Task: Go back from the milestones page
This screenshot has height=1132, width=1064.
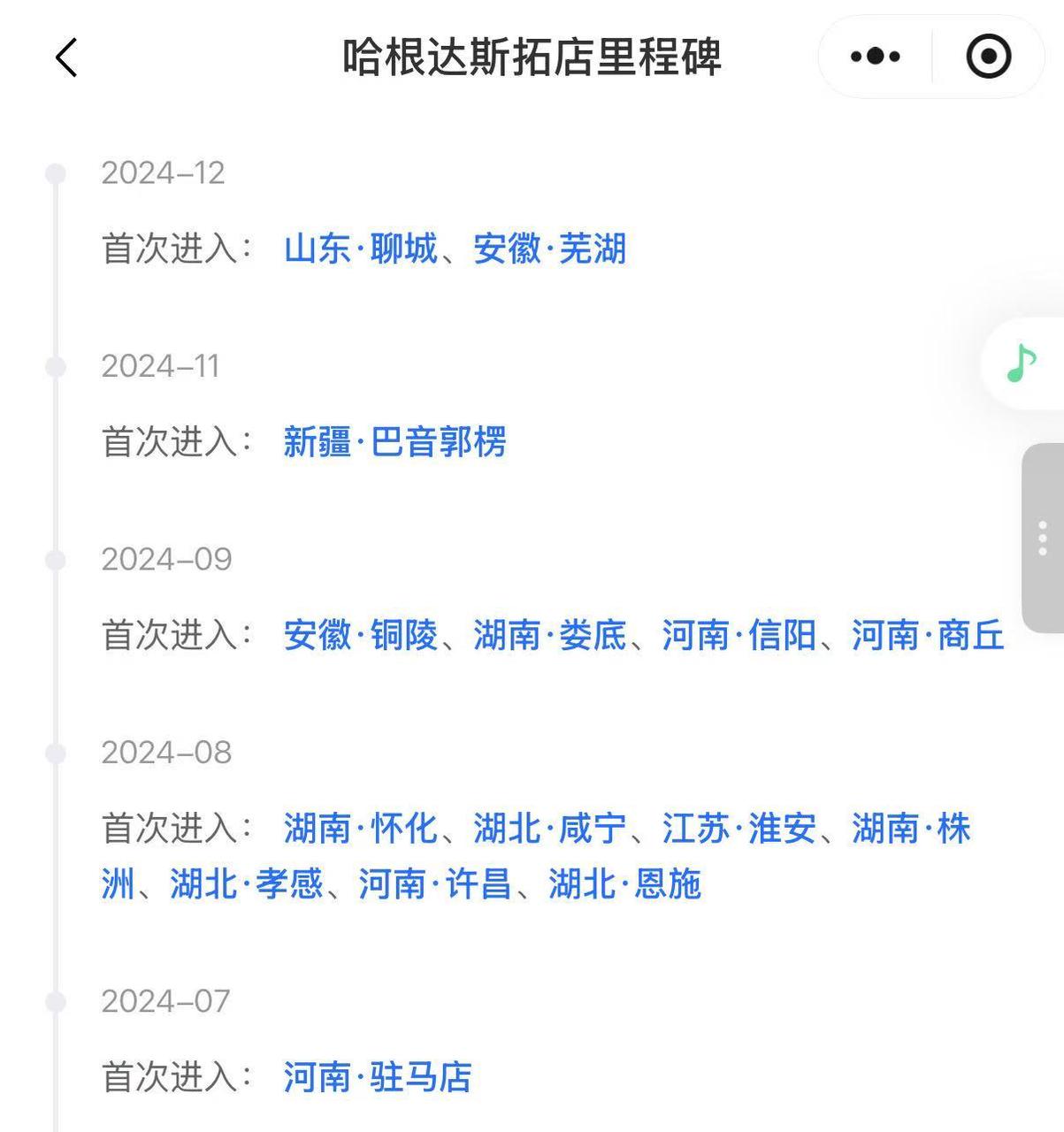Action: pos(66,57)
